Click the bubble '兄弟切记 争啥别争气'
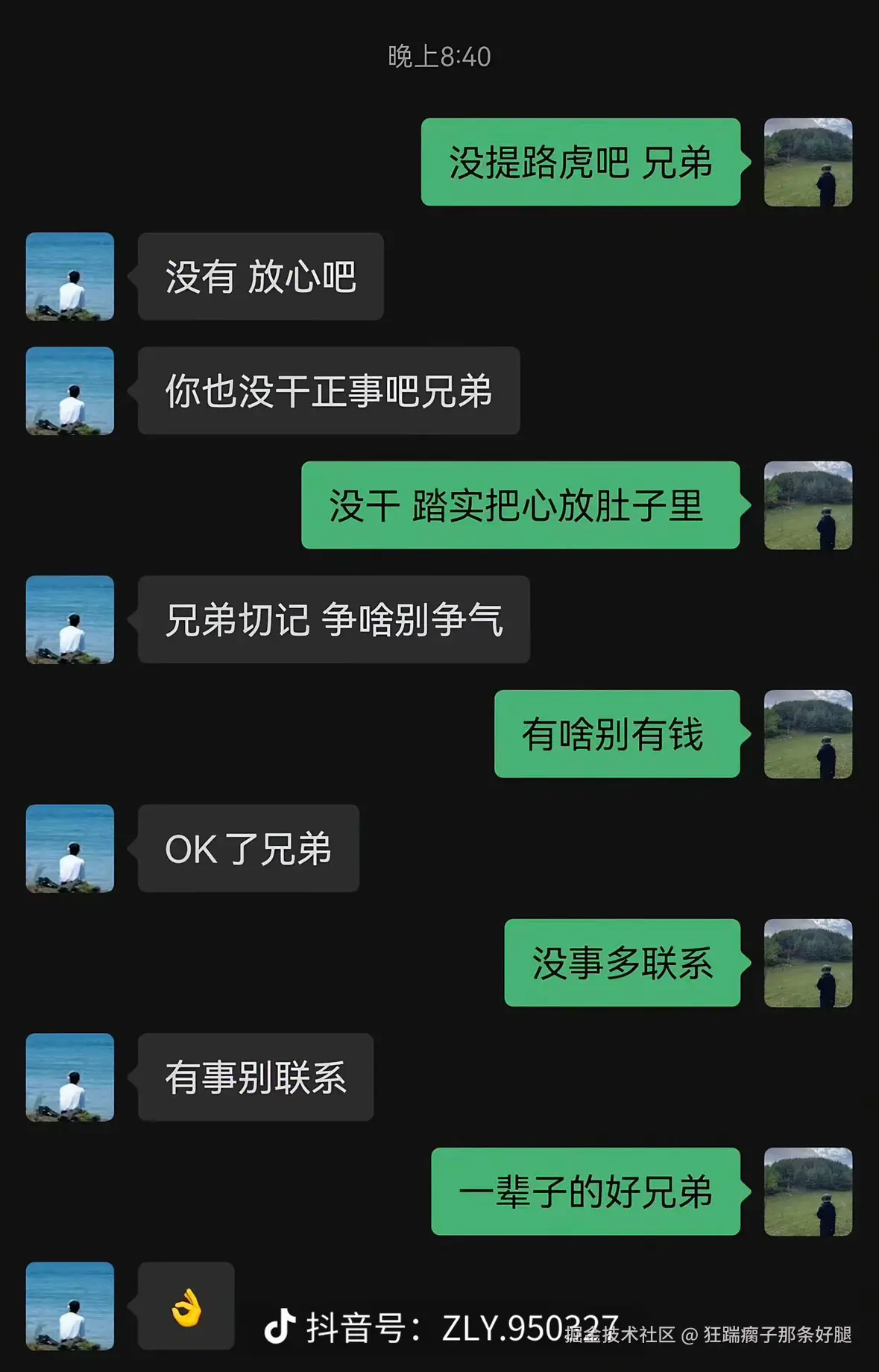This screenshot has width=879, height=1372. click(333, 619)
